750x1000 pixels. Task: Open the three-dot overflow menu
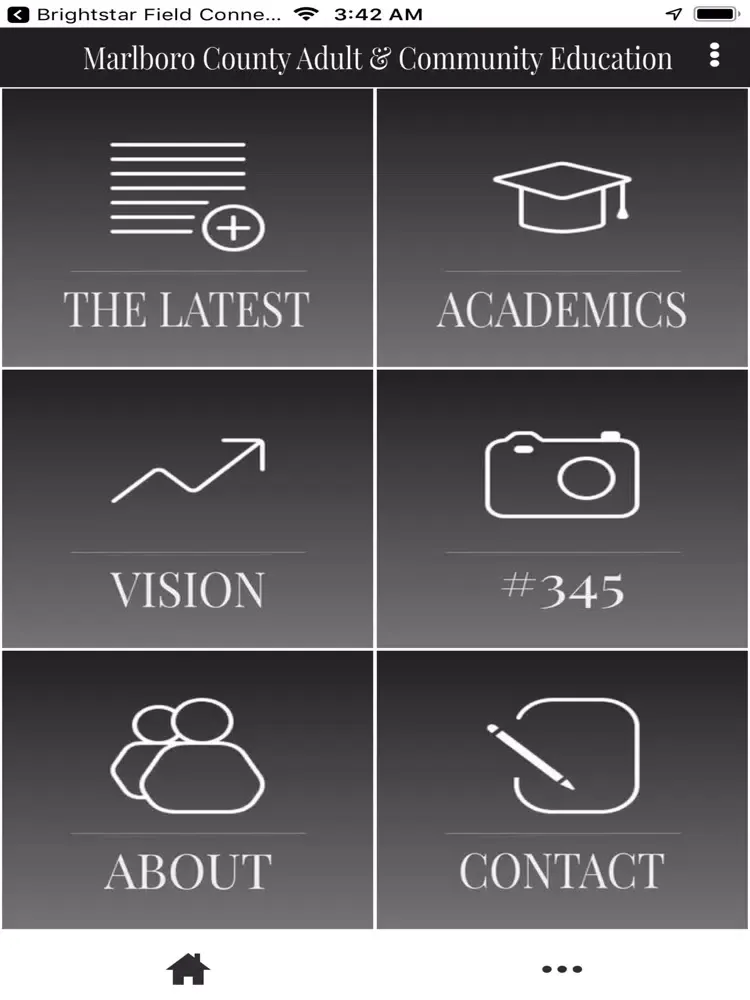pos(714,56)
